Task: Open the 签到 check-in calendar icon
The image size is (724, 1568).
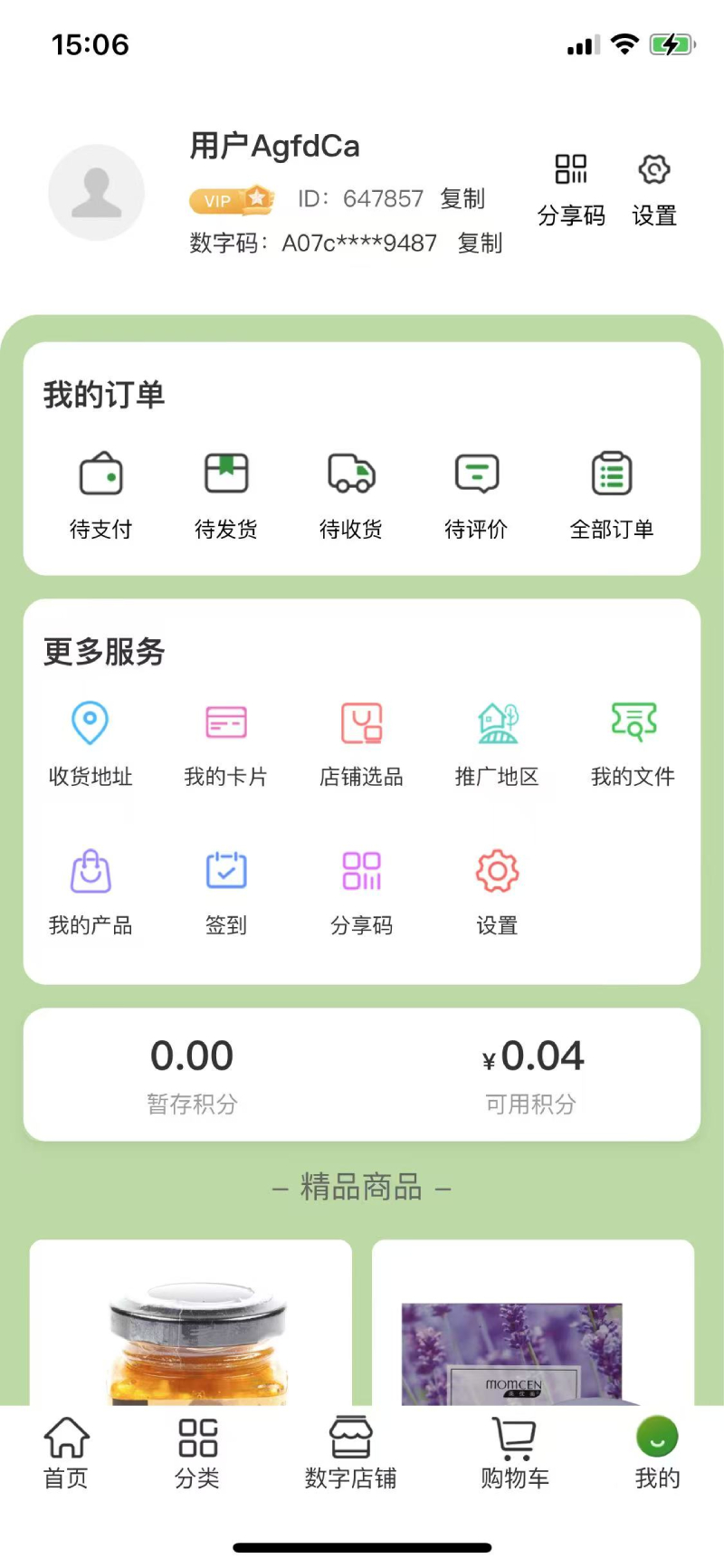Action: pos(224,870)
